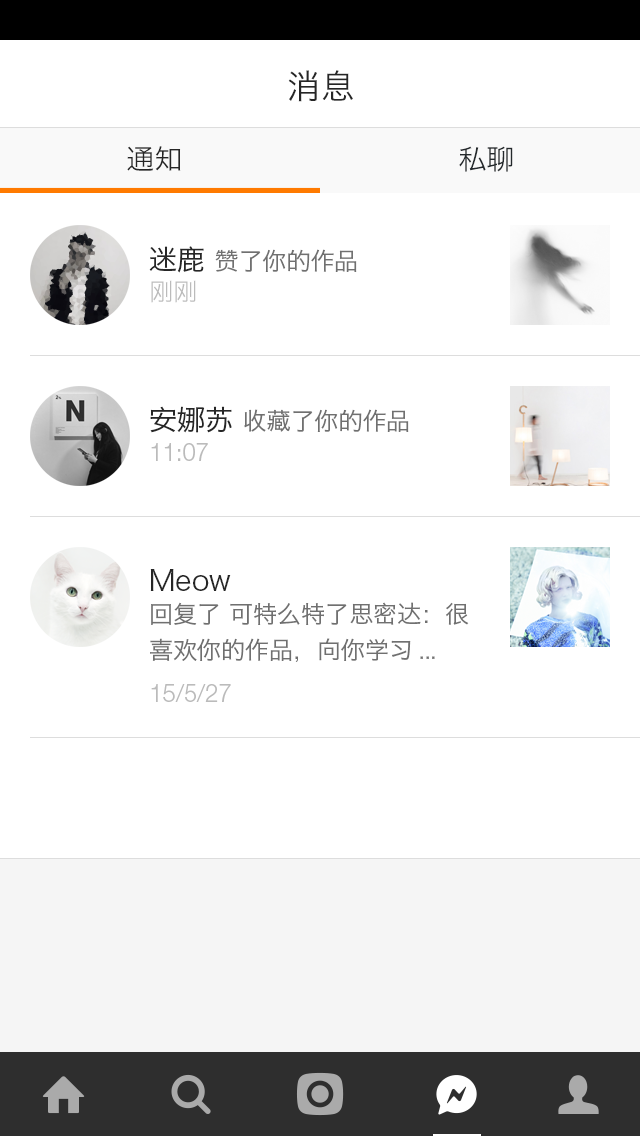Go to the profile tab
The width and height of the screenshot is (640, 1136).
pos(578,1094)
